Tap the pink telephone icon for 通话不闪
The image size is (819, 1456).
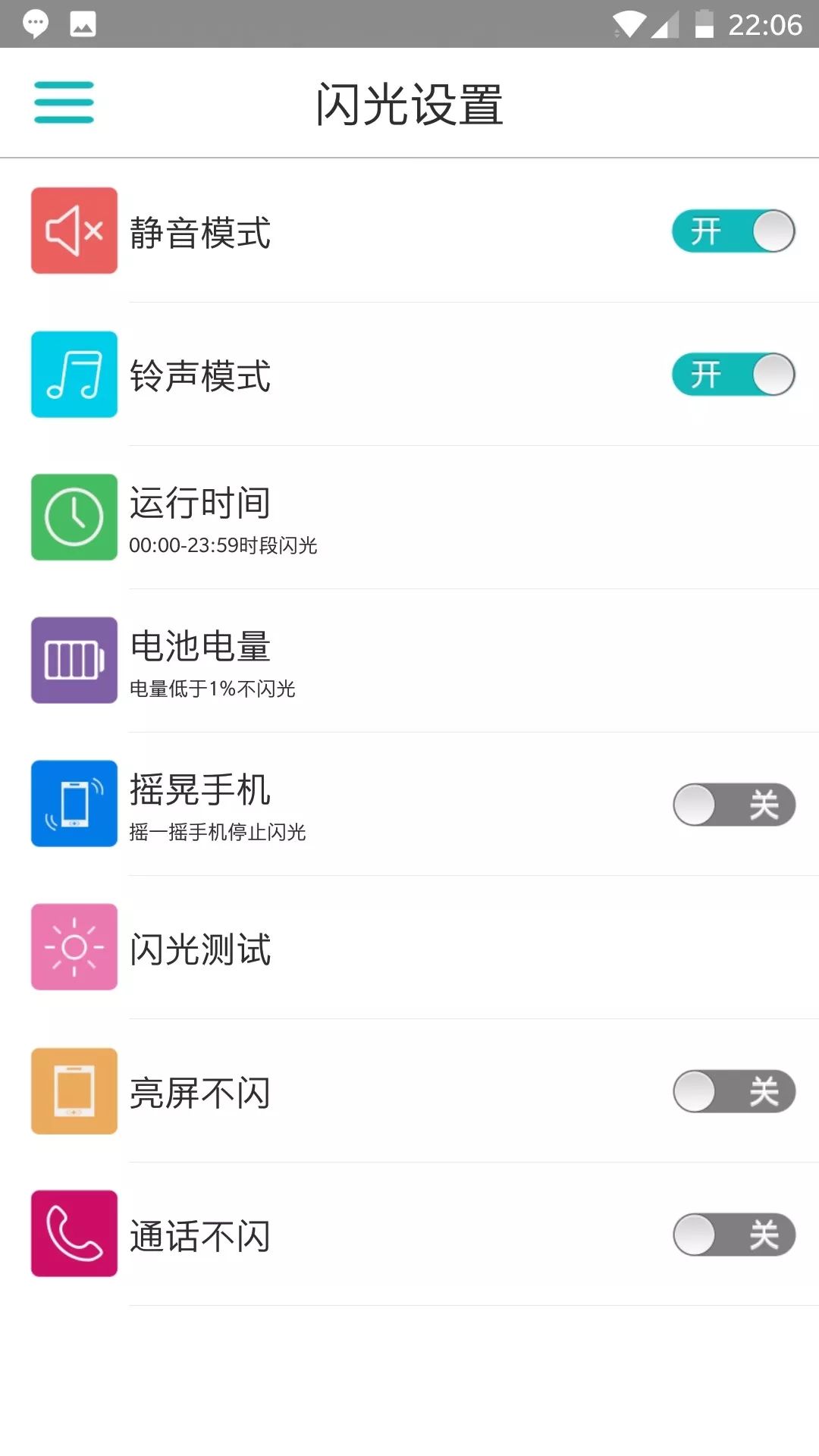[73, 1234]
